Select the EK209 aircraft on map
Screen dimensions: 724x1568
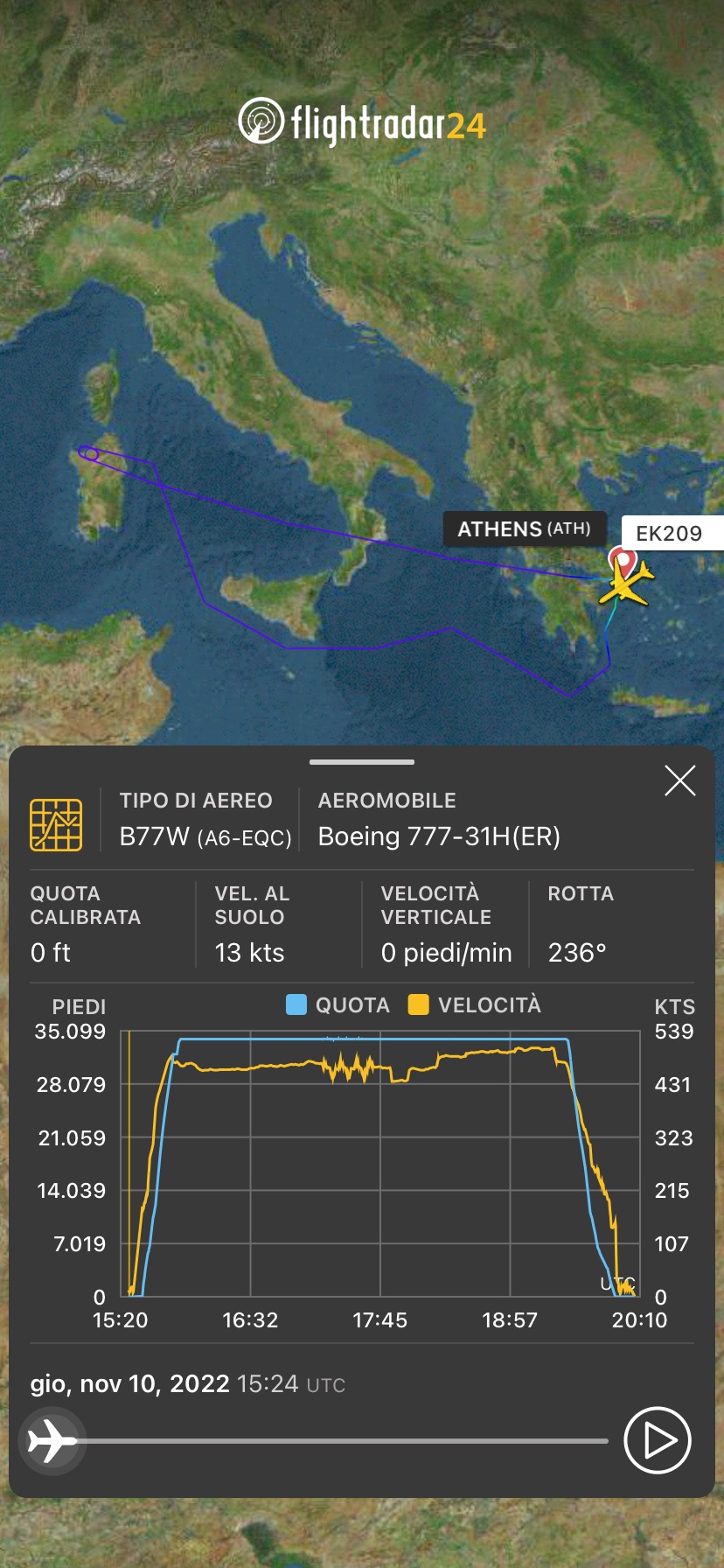pos(626,584)
